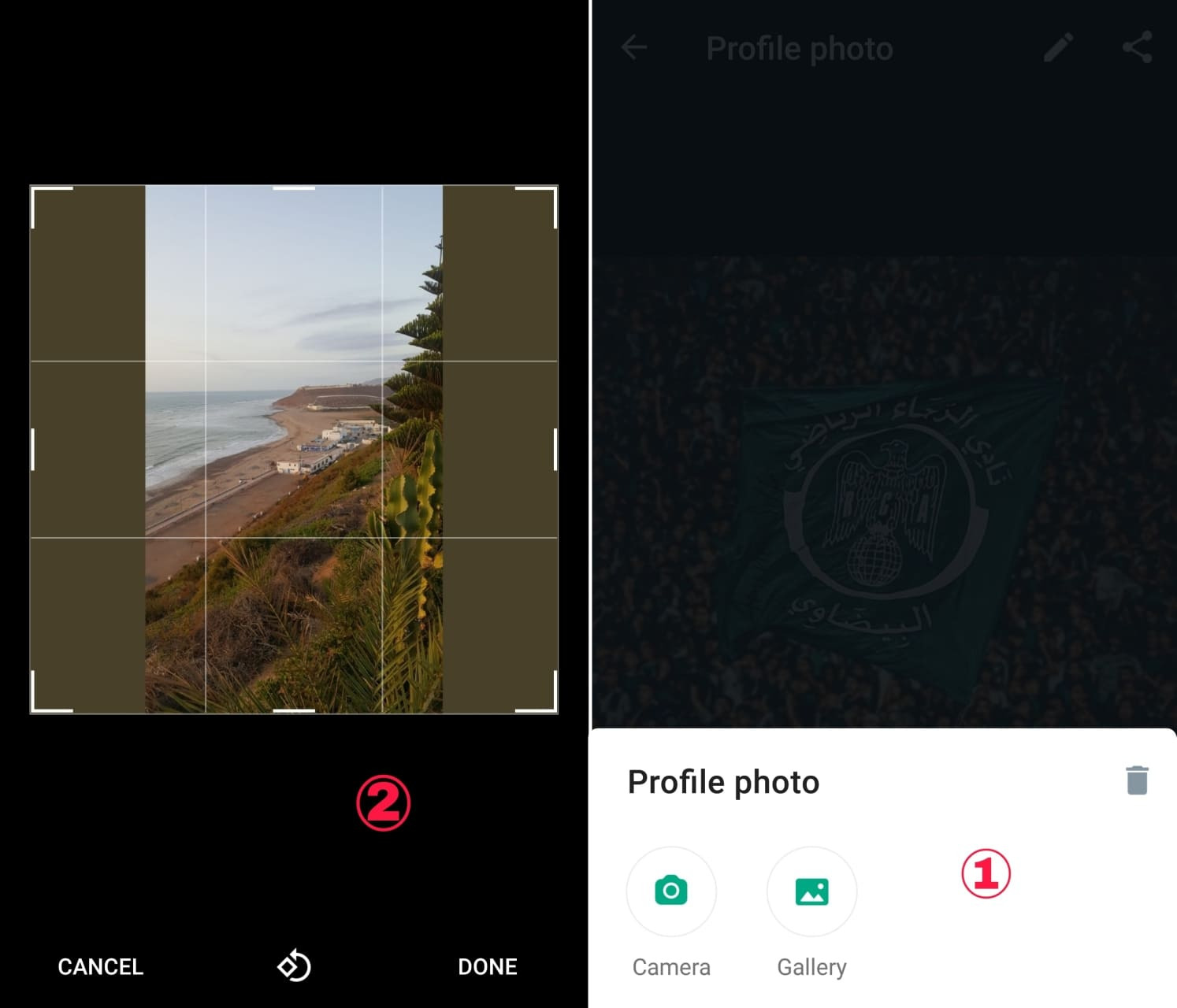Pick a profile photo from Gallery
This screenshot has width=1177, height=1008.
[x=811, y=891]
